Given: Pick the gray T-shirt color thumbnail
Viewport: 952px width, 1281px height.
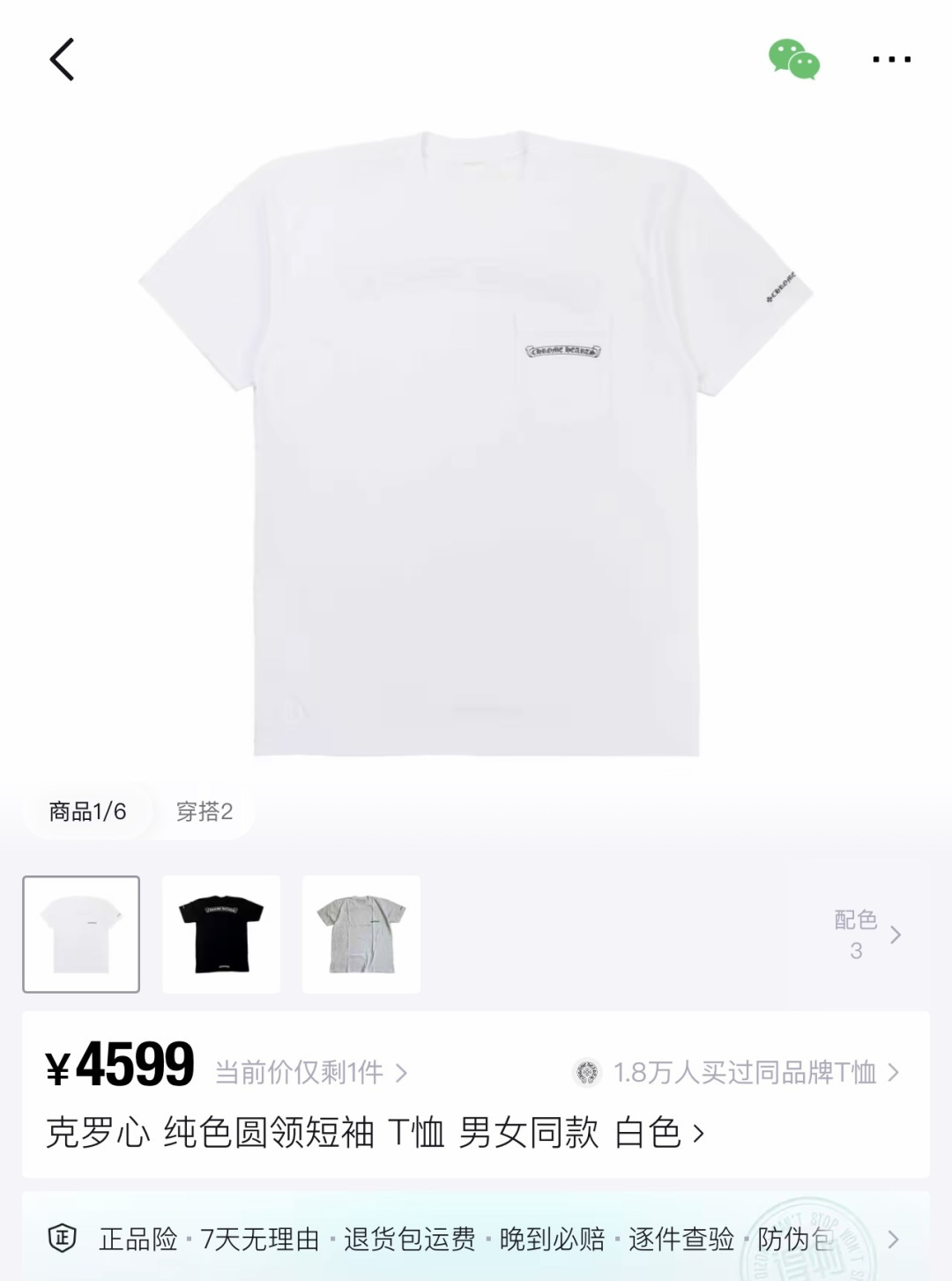Looking at the screenshot, I should [361, 935].
